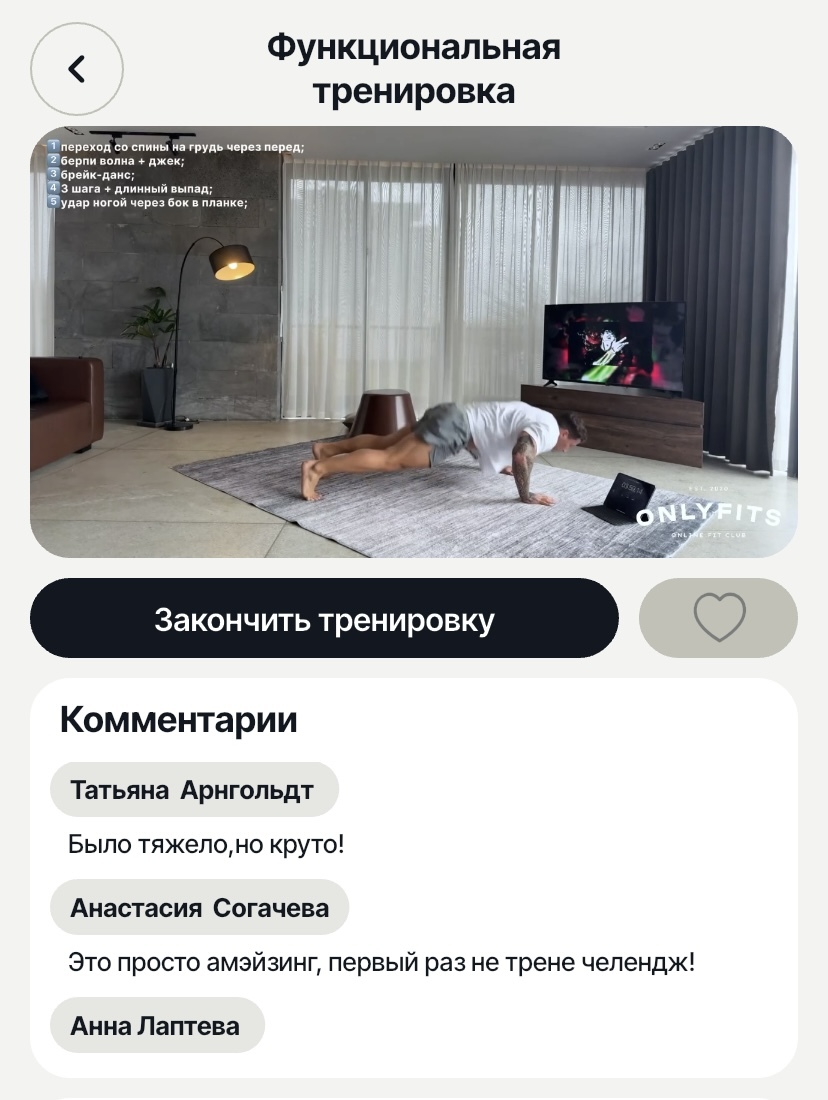
Task: Like the workout with the heart button
Action: (718, 618)
